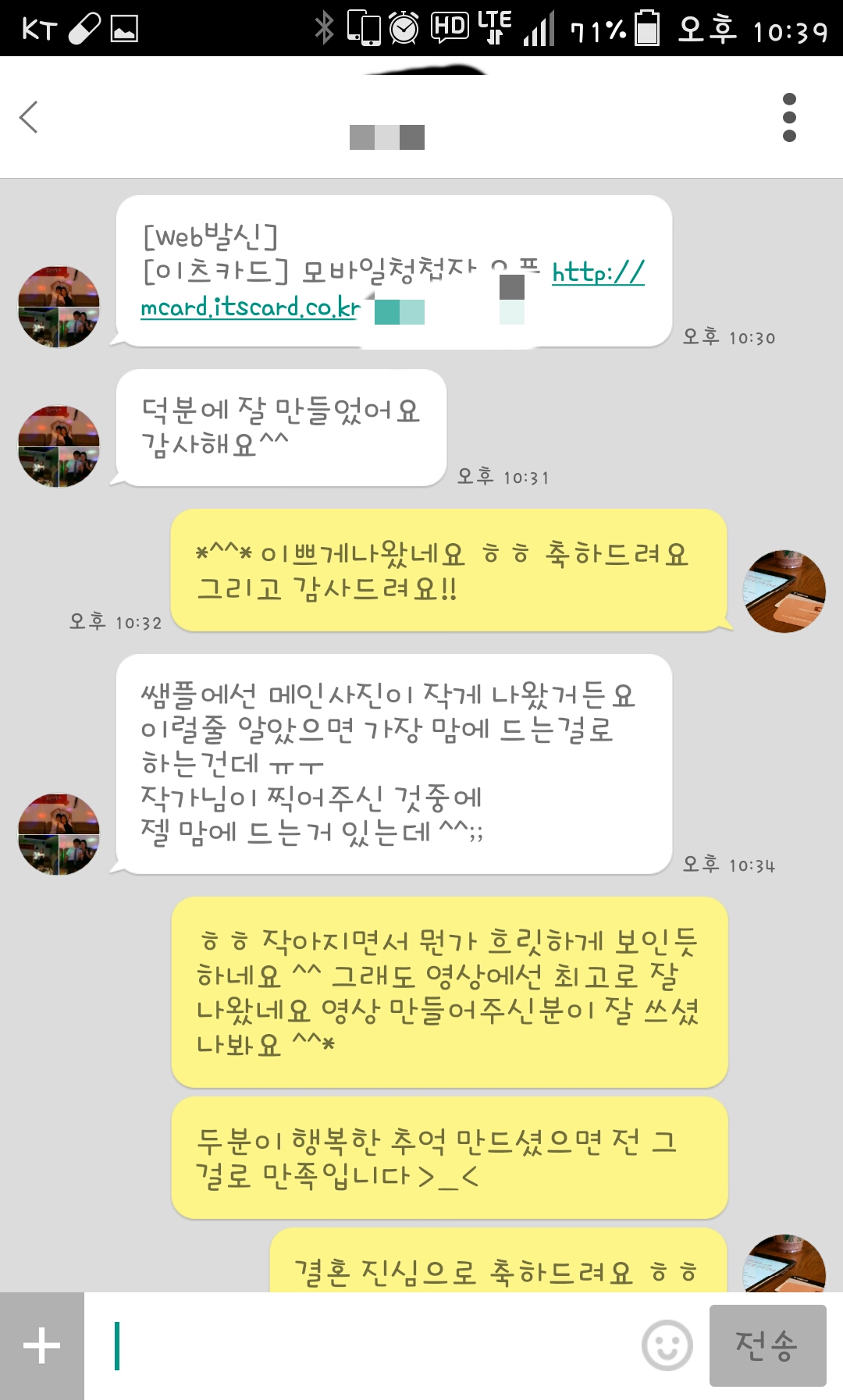Tap the plus attachment button

[x=42, y=1345]
